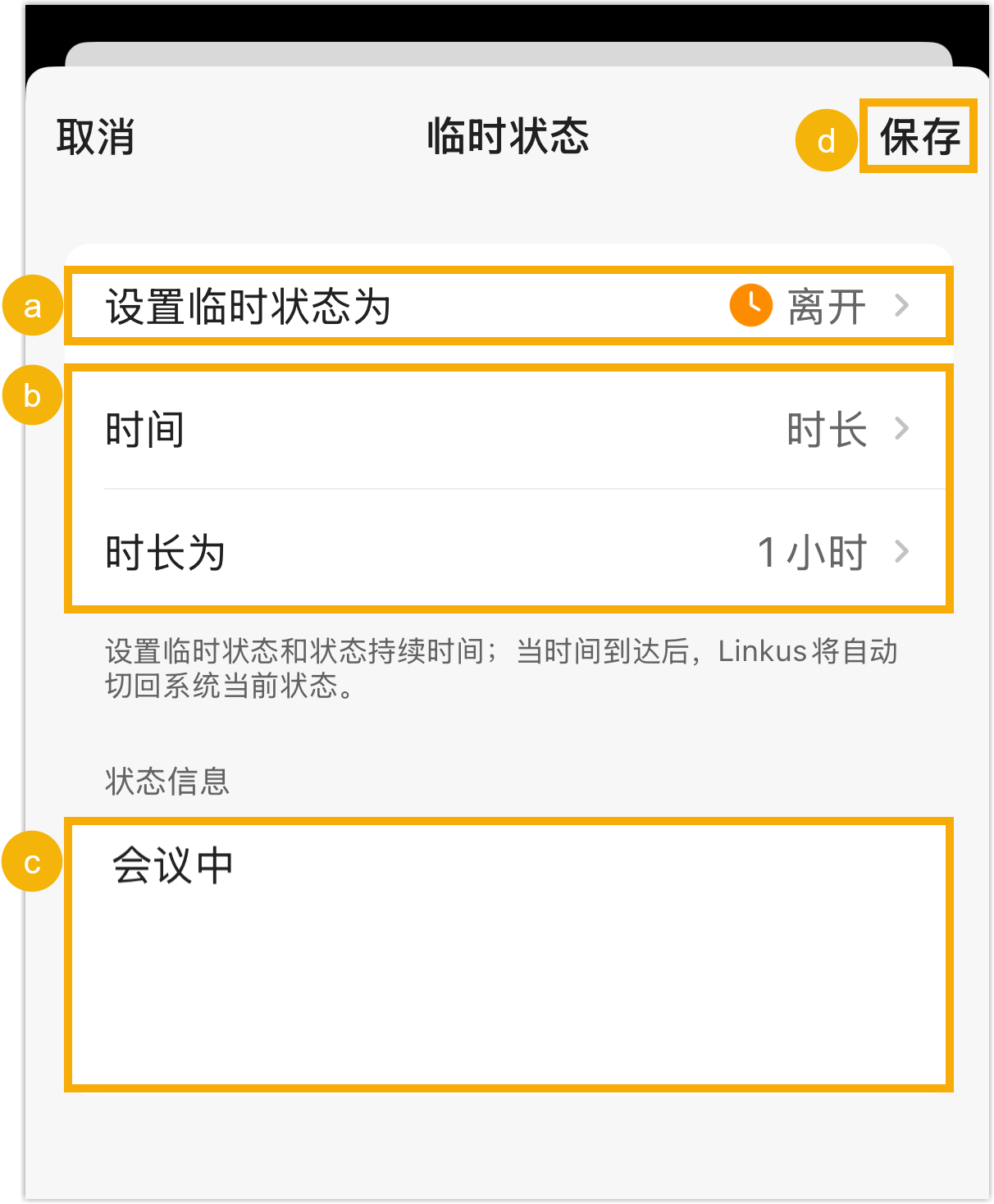Change the 时长为 duration setting
Screen dimensions: 994x1204
pyautogui.click(x=508, y=552)
